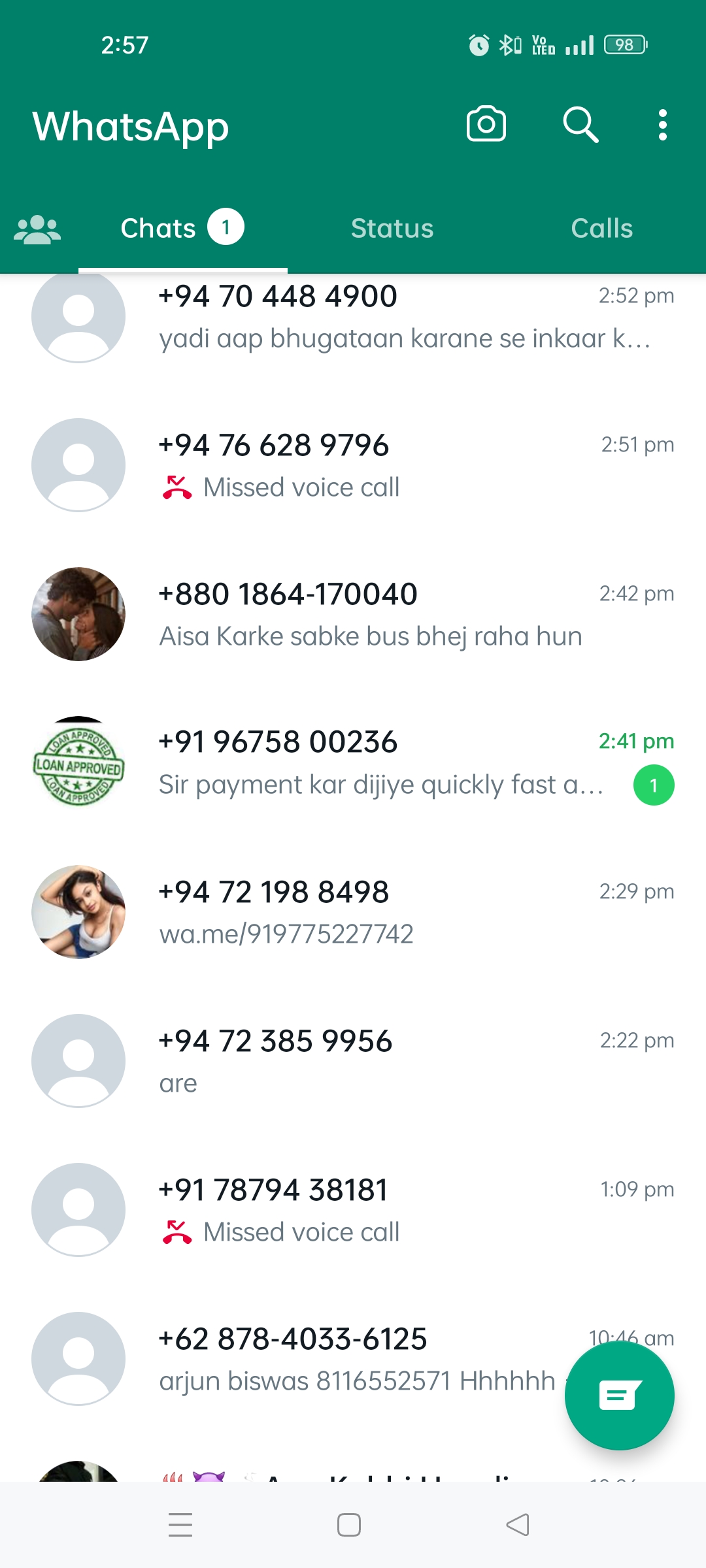Open chat with +94 76 628 9796
Screen dimensions: 706x1568
click(392, 465)
